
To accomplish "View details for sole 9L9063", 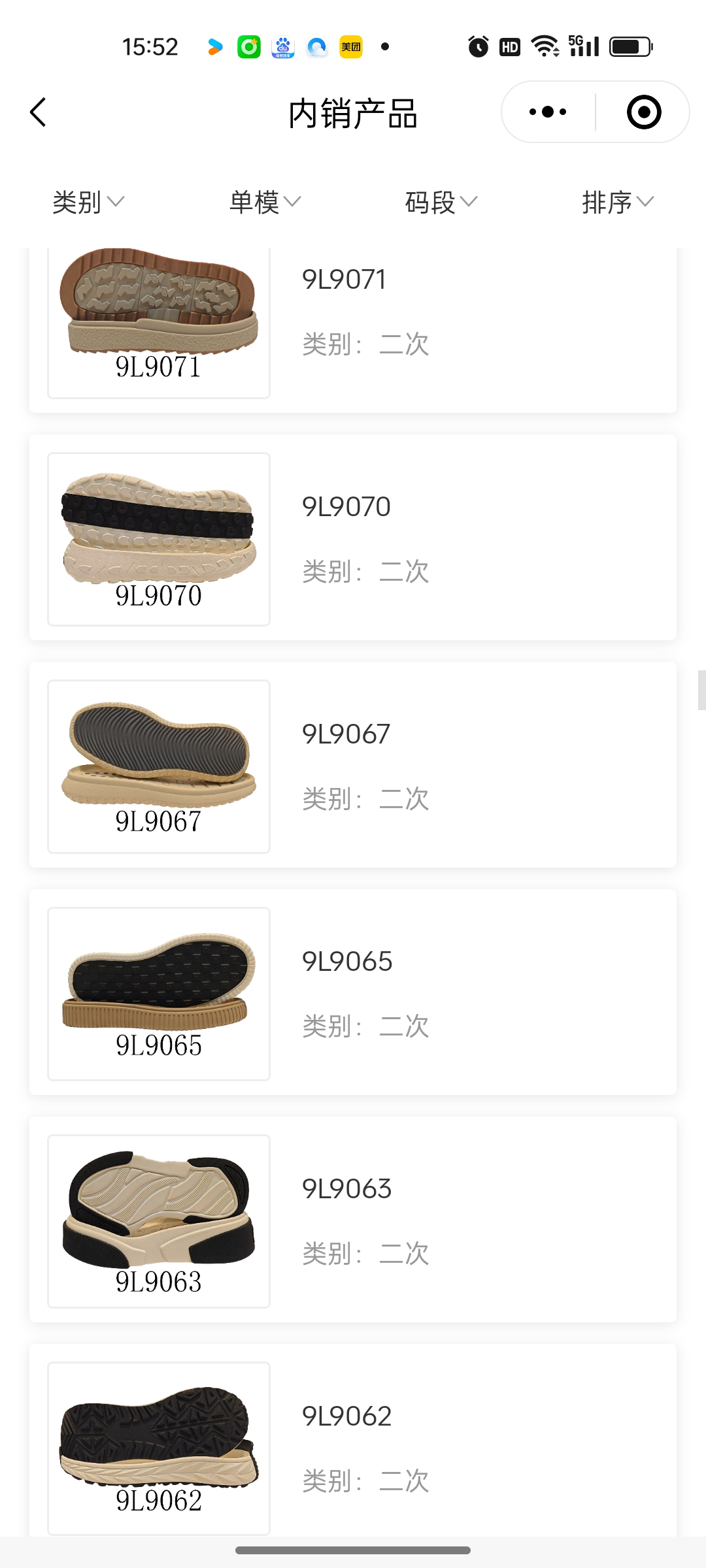I will click(x=353, y=1220).
